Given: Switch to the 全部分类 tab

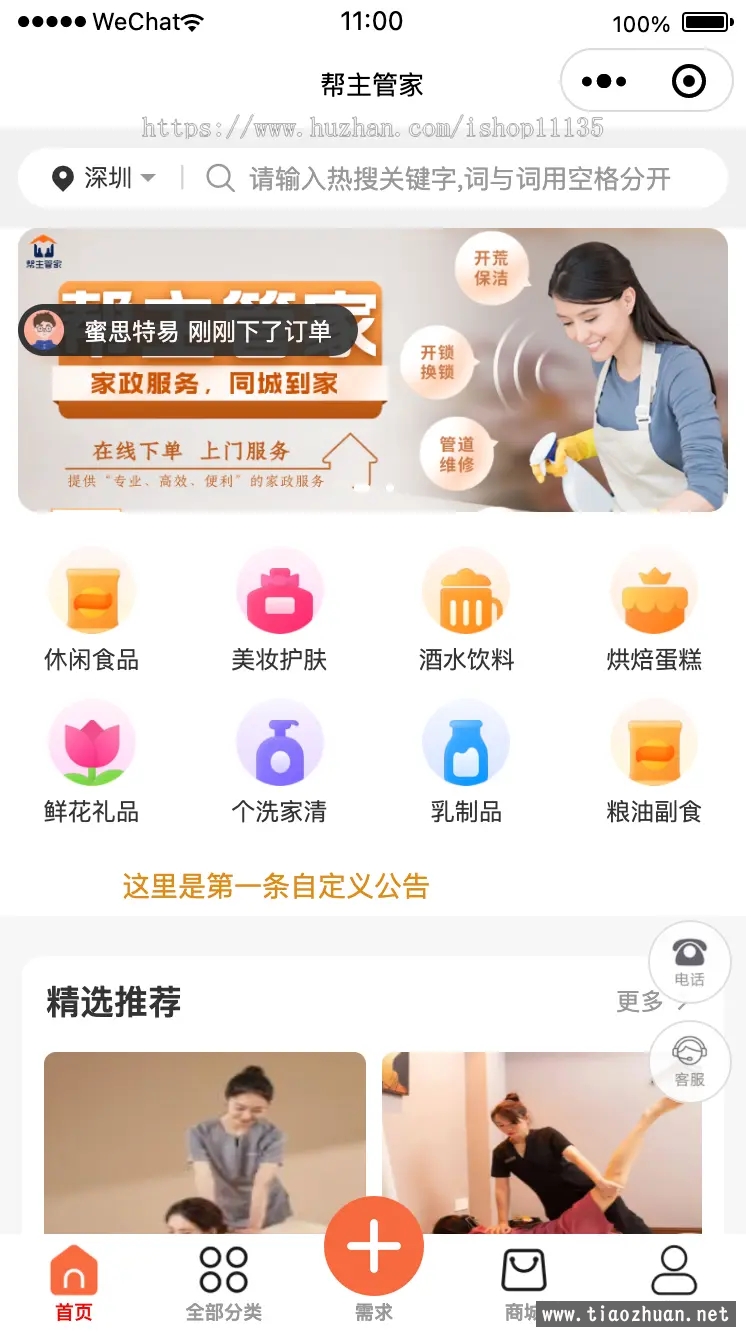Looking at the screenshot, I should [x=224, y=1284].
